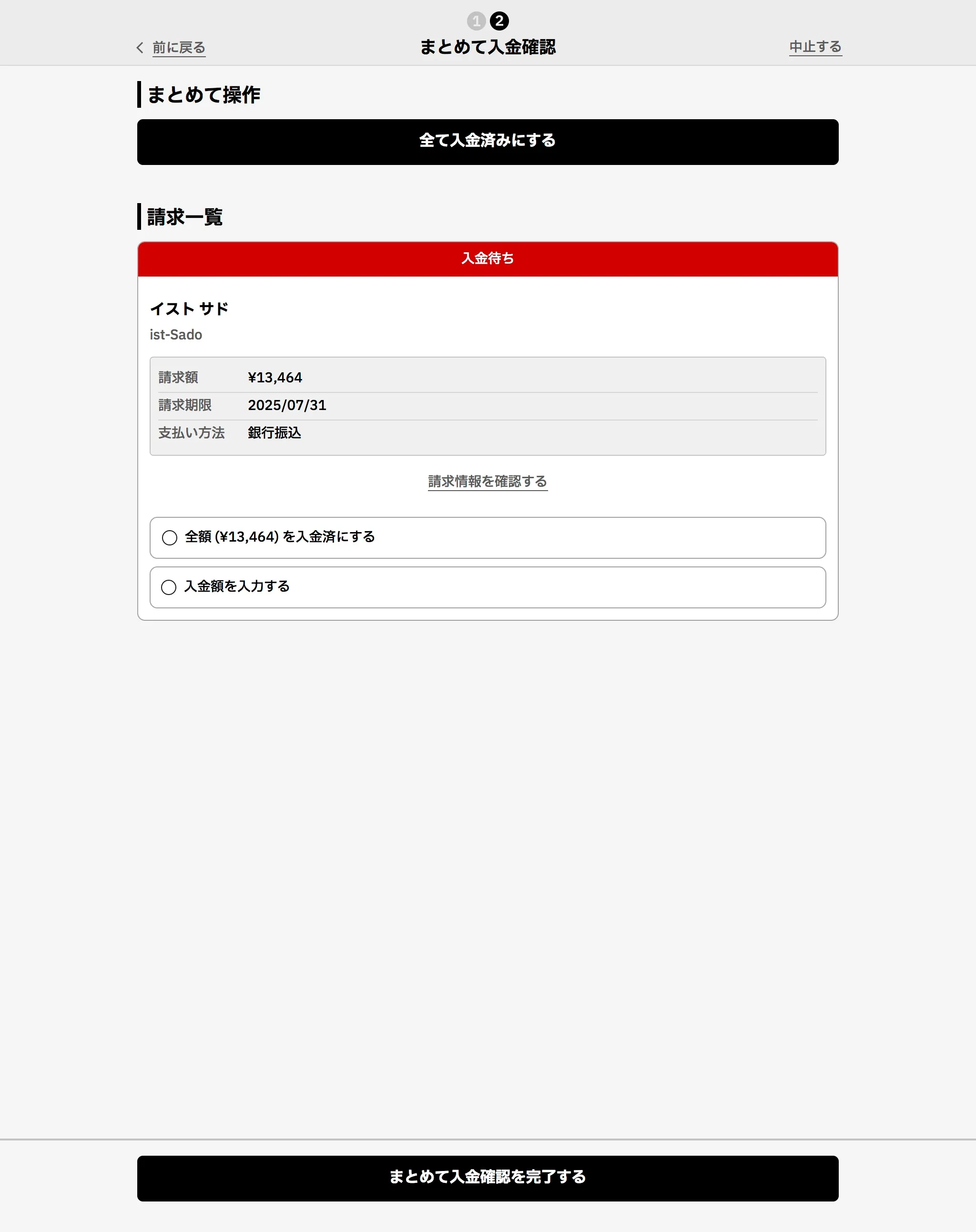Open 請求情報を確認する link
Screen dimensions: 976x1232
coord(488,481)
